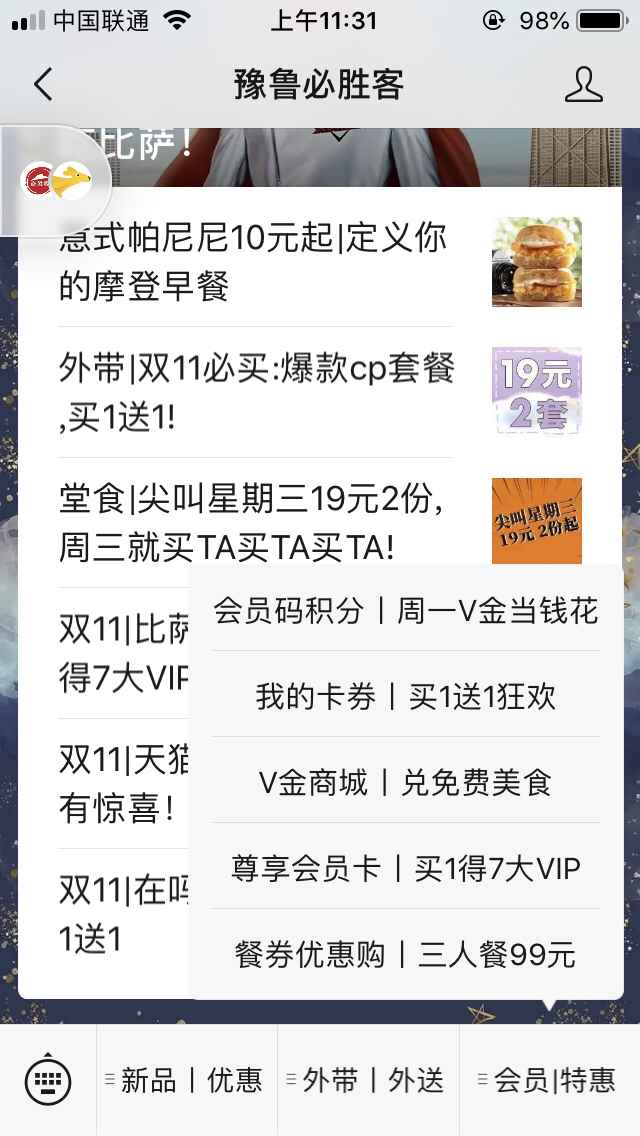This screenshot has width=640, height=1136.
Task: Open V金商城 | 兑免费美食
Action: (x=405, y=783)
